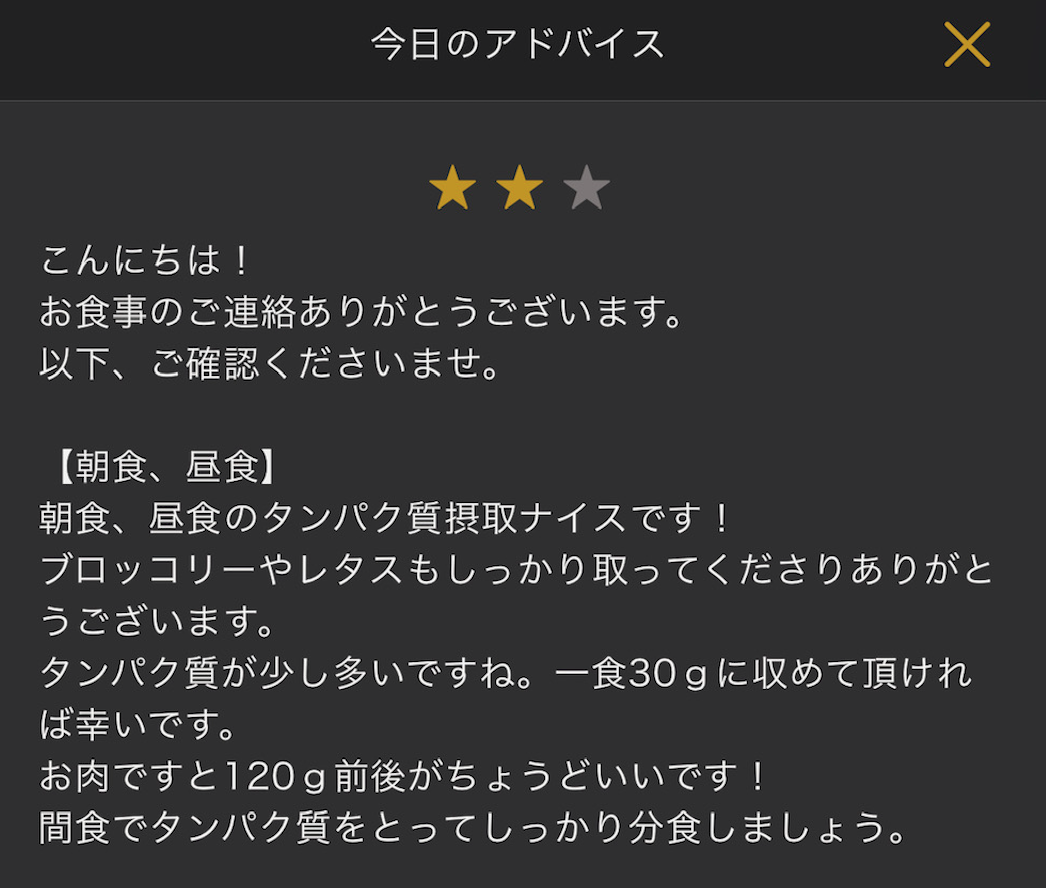Image resolution: width=1046 pixels, height=888 pixels.
Task: Close the 今日のアドバイス screen
Action: (966, 45)
